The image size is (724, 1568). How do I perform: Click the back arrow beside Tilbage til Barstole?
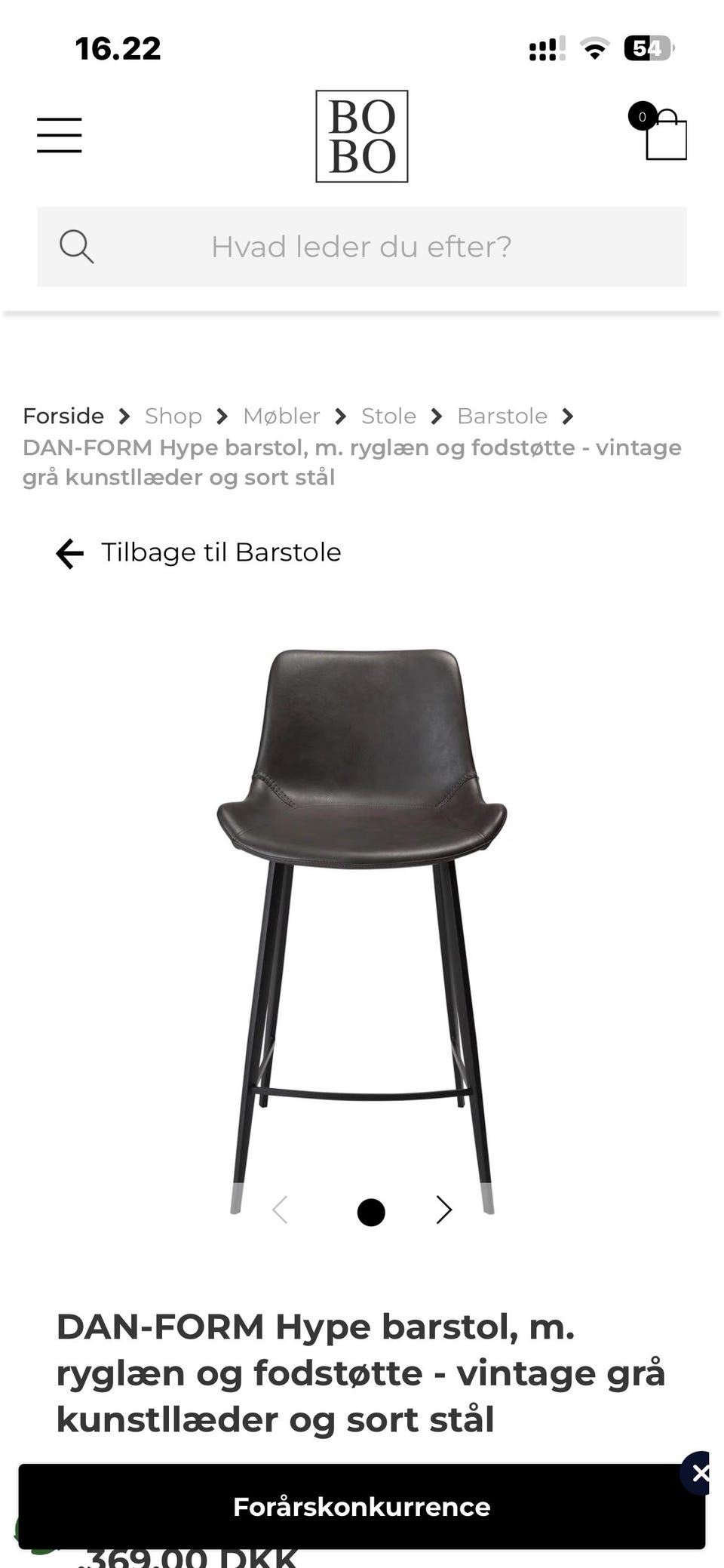click(x=70, y=553)
